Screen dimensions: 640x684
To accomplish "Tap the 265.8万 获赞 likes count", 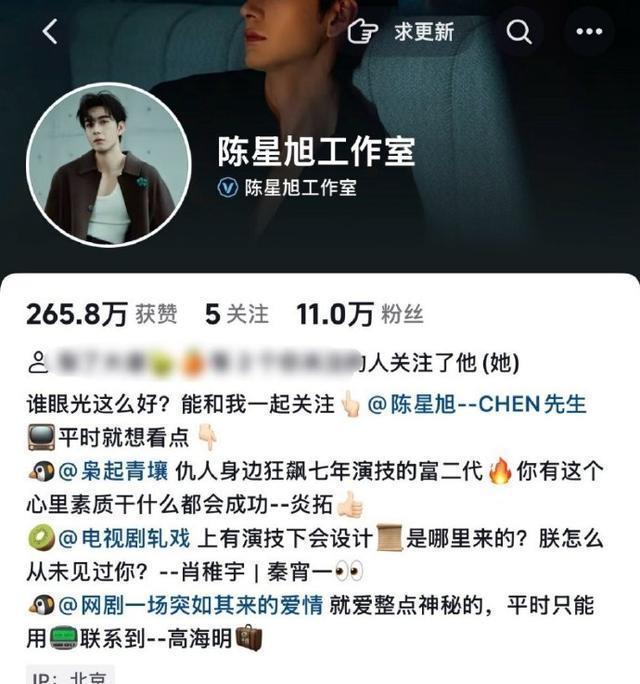I will (x=102, y=314).
